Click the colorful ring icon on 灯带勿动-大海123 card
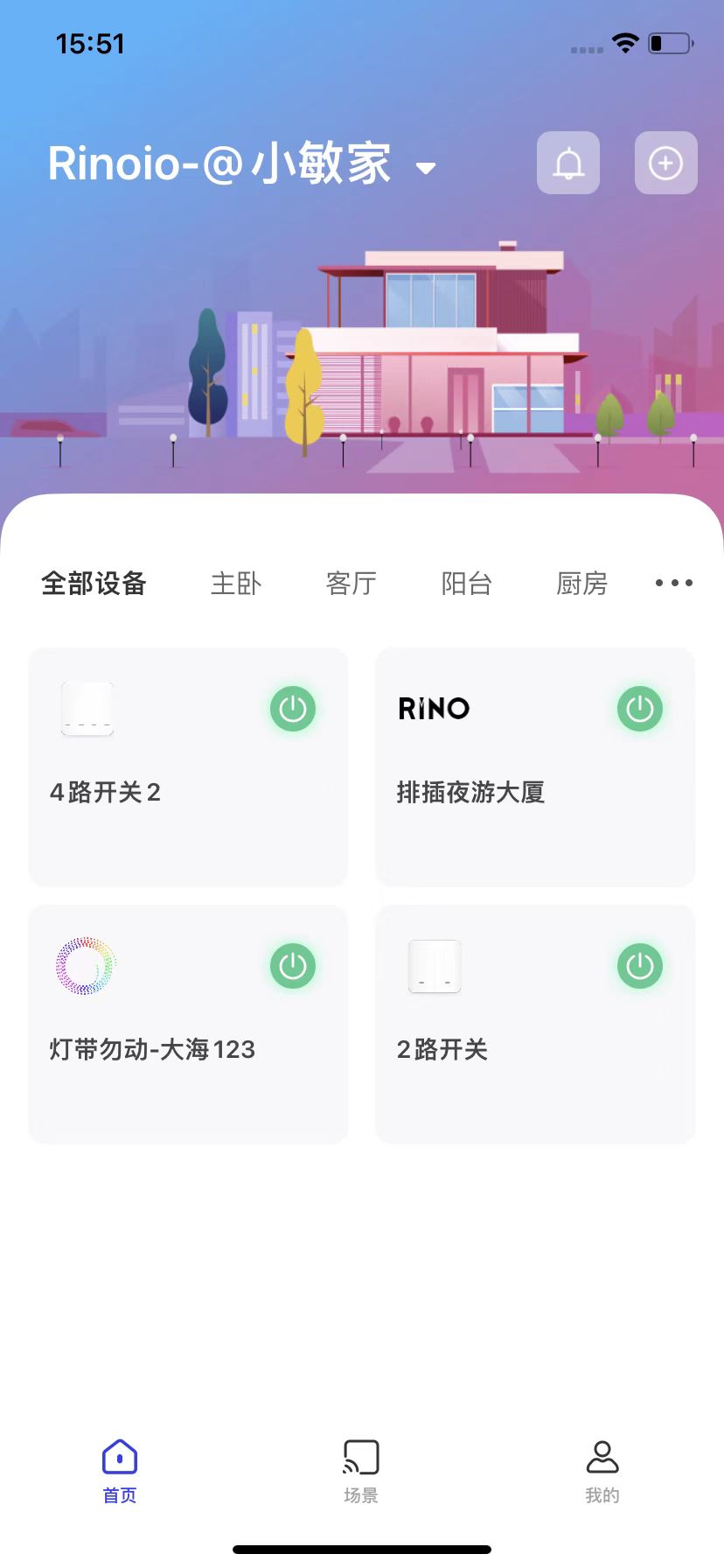724x1568 pixels. pyautogui.click(x=87, y=966)
